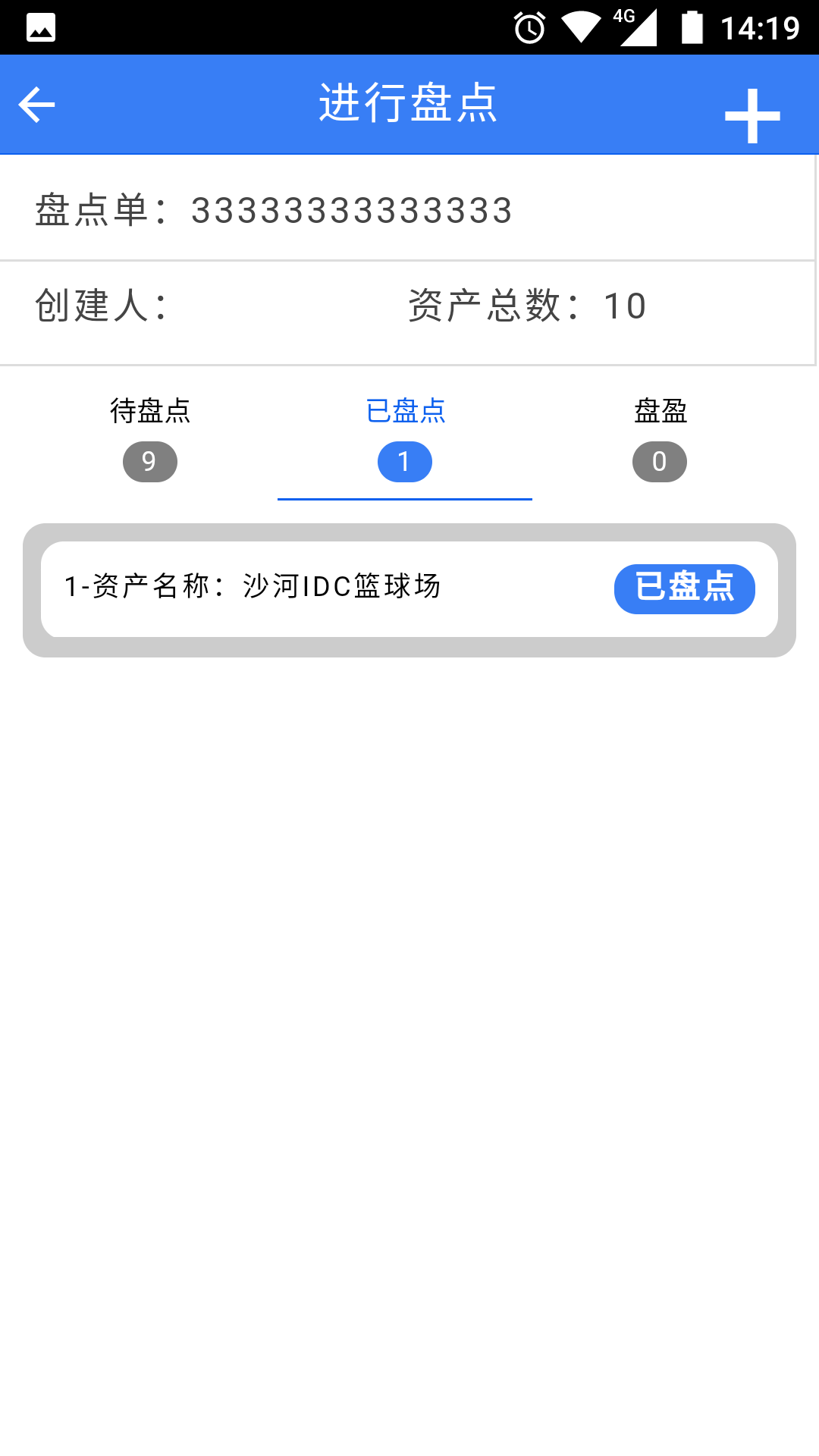Go back using the top-left arrow

point(37,105)
